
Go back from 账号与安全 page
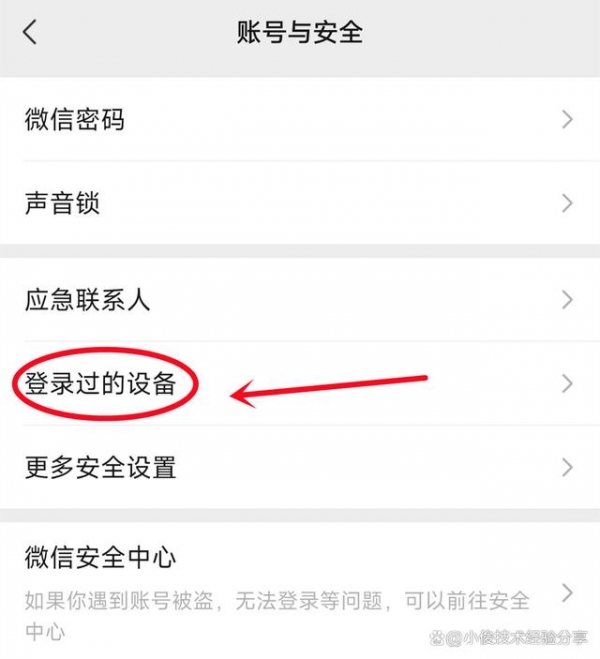(x=30, y=32)
